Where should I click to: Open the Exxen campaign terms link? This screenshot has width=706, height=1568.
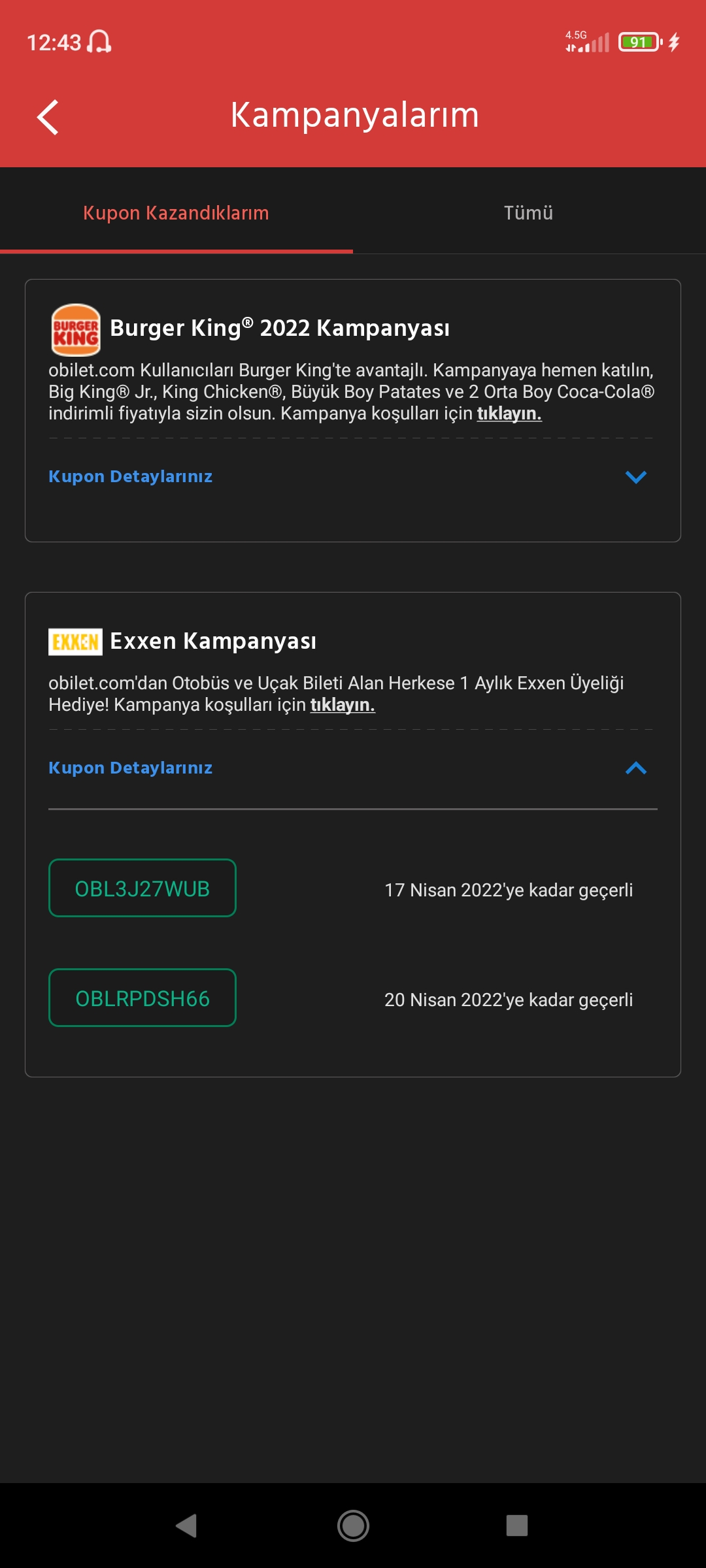click(343, 705)
